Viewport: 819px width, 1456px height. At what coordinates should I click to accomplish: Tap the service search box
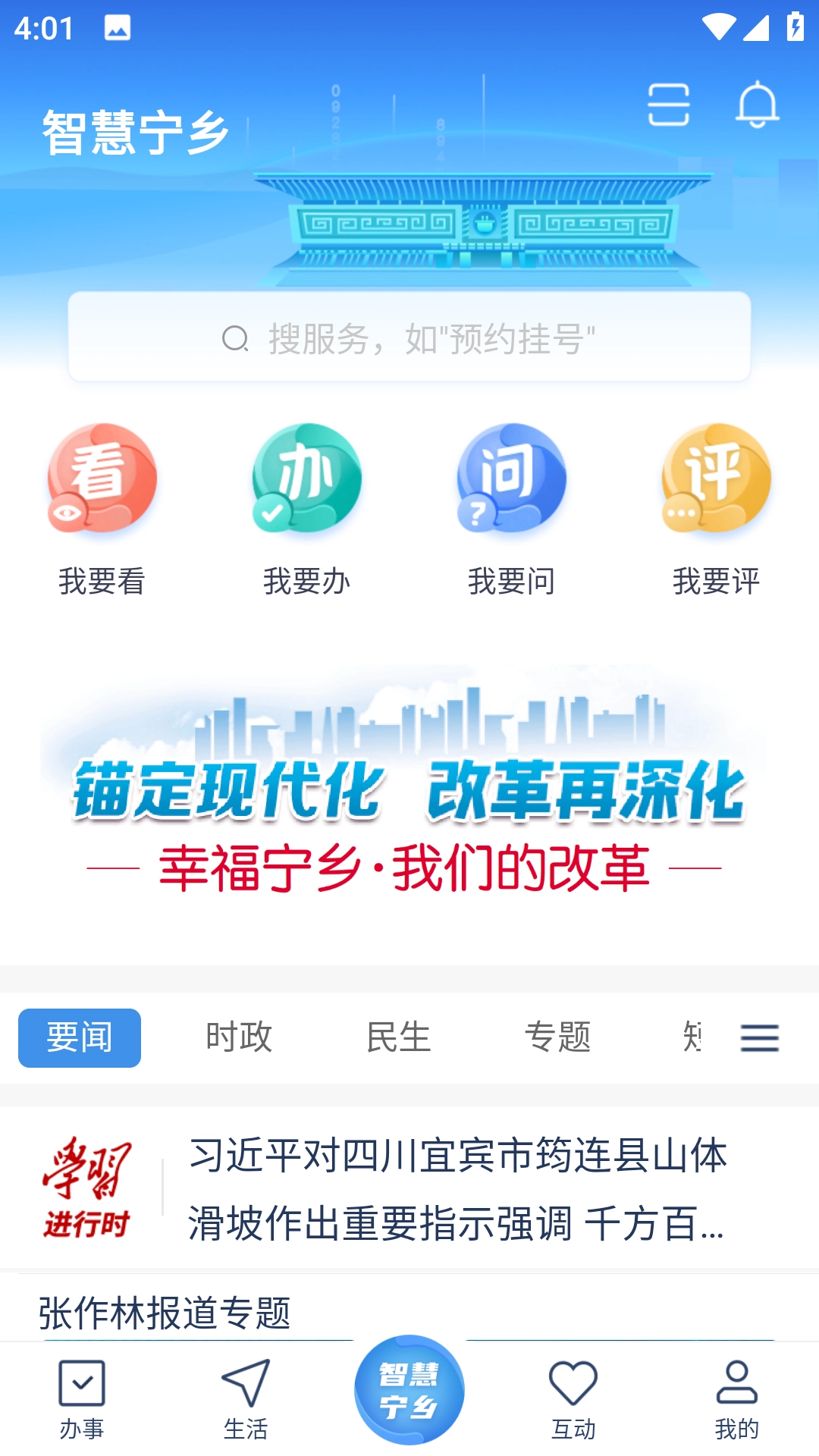pyautogui.click(x=409, y=337)
